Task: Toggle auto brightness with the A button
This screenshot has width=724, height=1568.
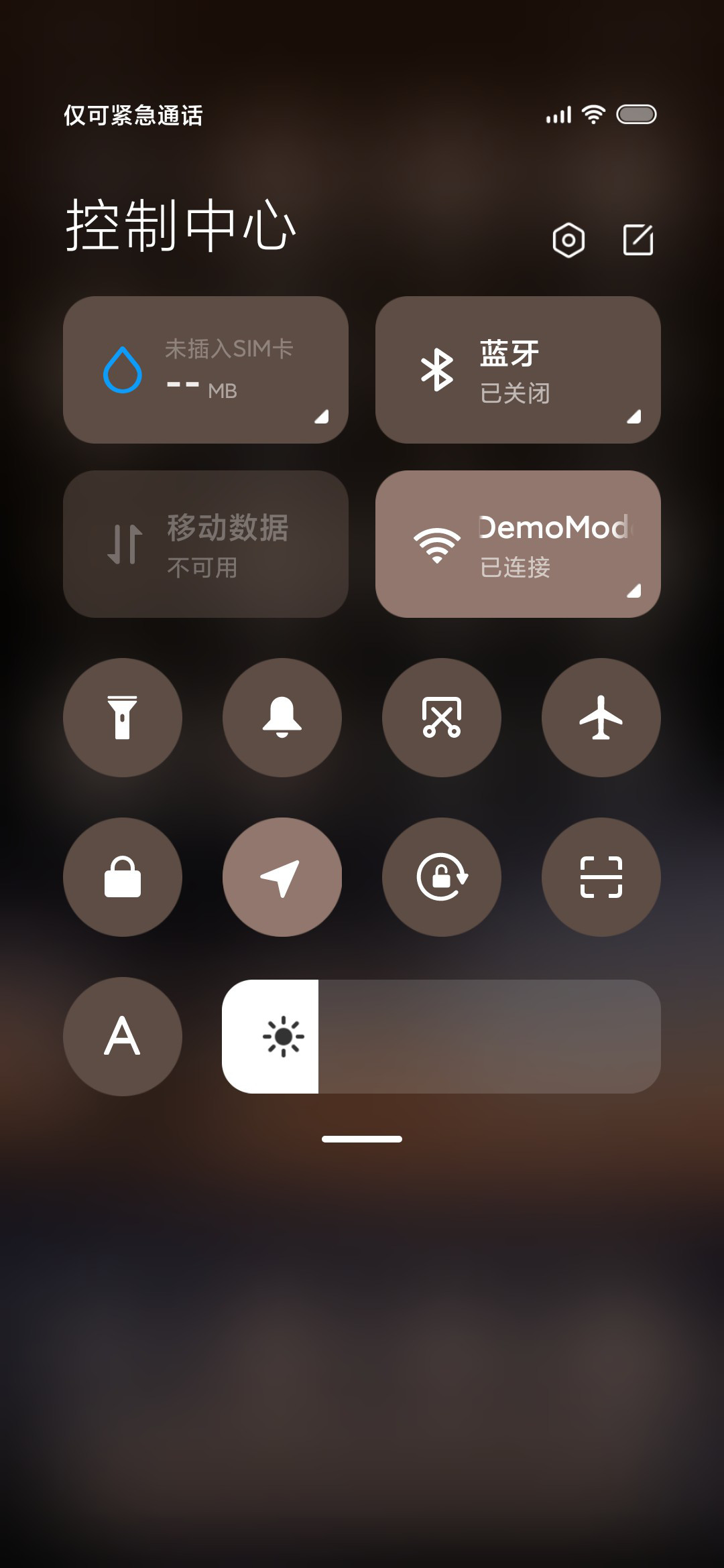Action: click(x=123, y=1037)
